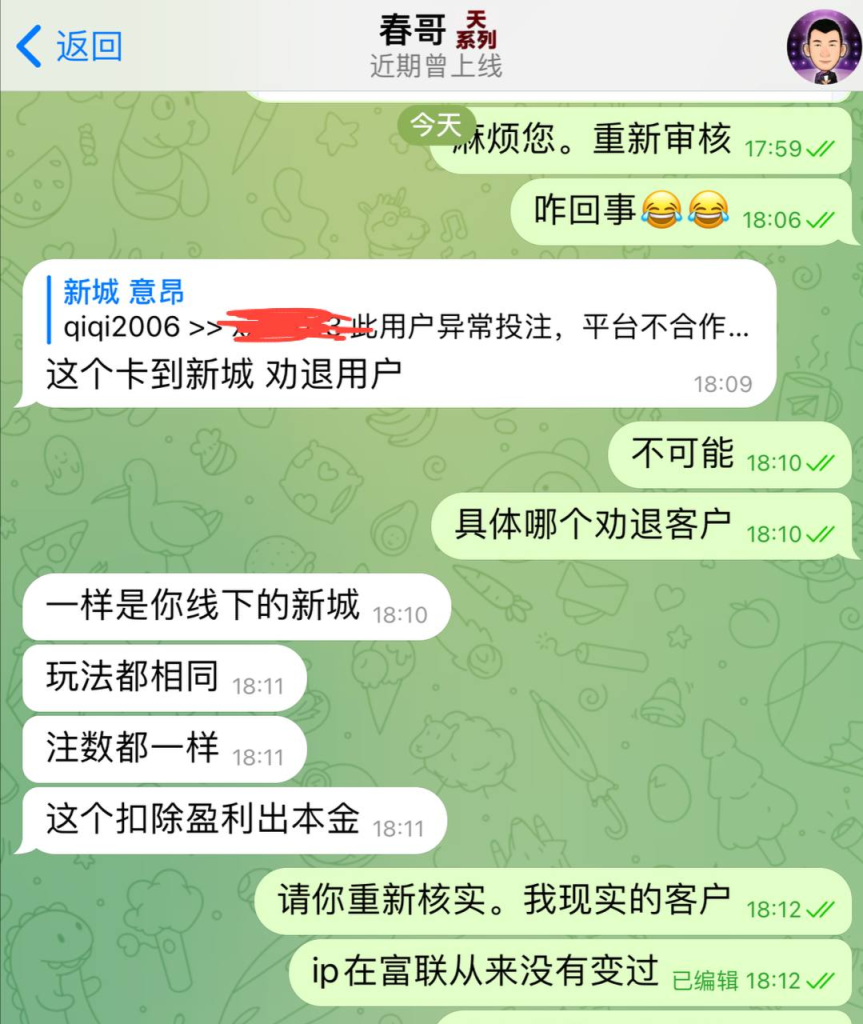The width and height of the screenshot is (863, 1024).
Task: Go back via the 返回 button
Action: [x=70, y=46]
